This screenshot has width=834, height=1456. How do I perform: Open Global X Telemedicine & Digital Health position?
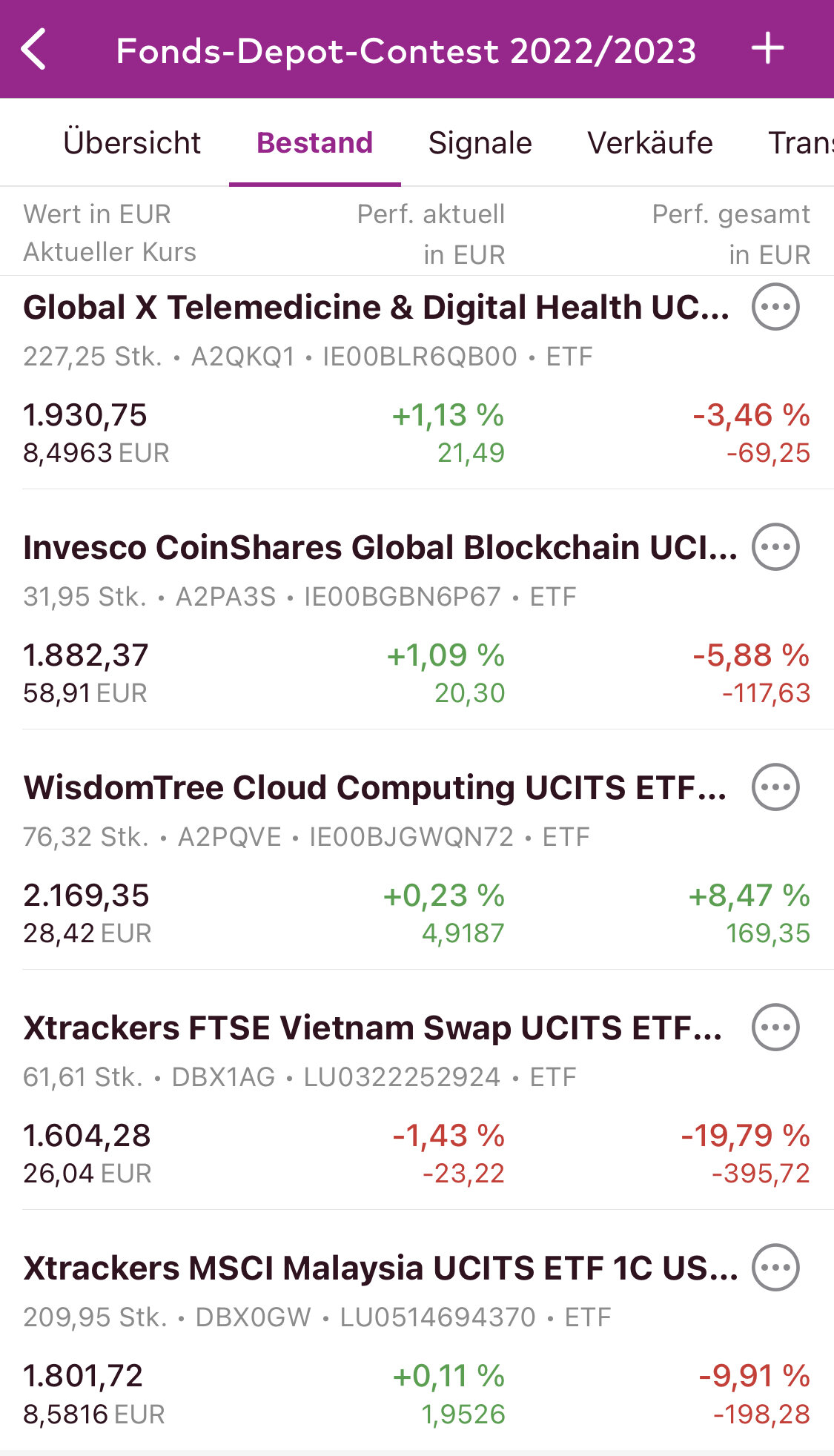375,308
